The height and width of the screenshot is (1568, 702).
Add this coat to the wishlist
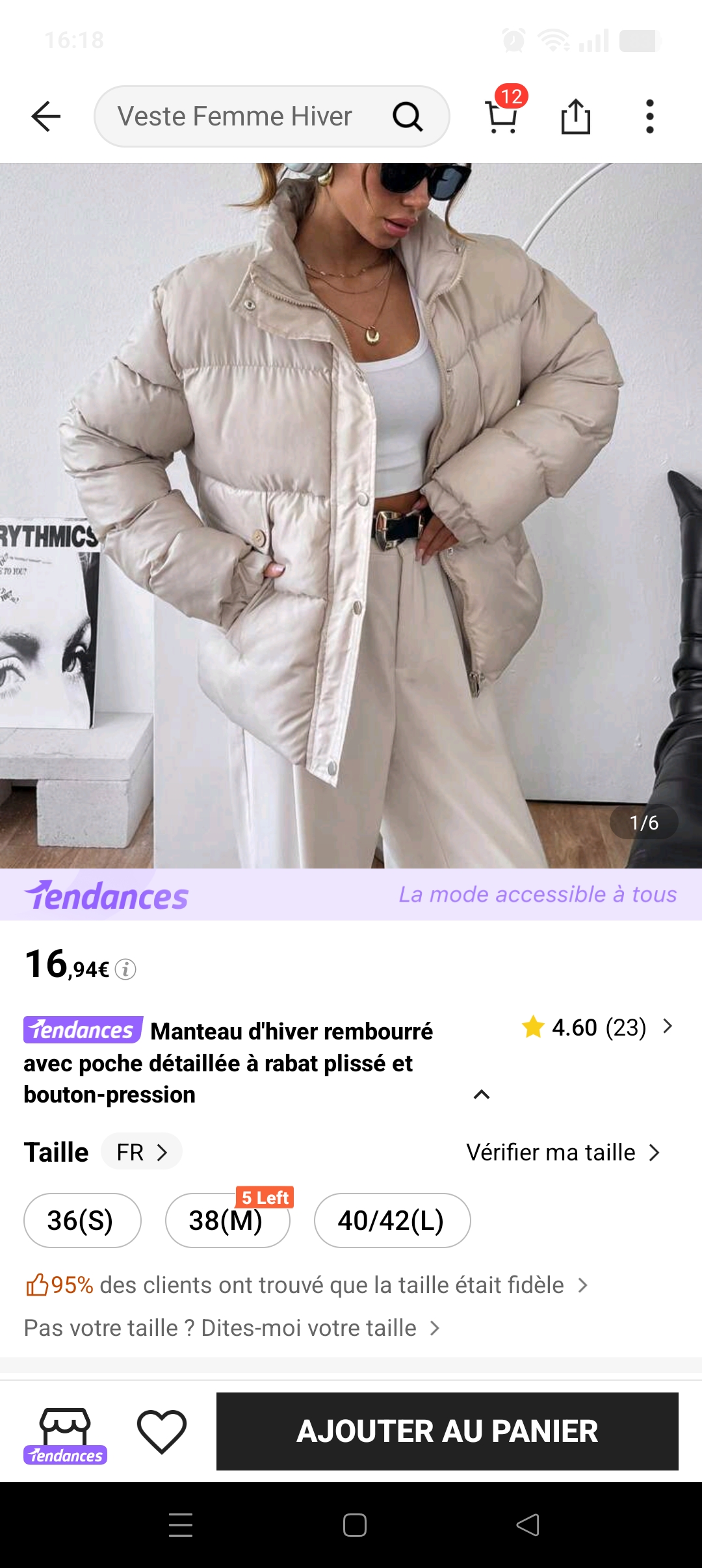click(161, 1431)
